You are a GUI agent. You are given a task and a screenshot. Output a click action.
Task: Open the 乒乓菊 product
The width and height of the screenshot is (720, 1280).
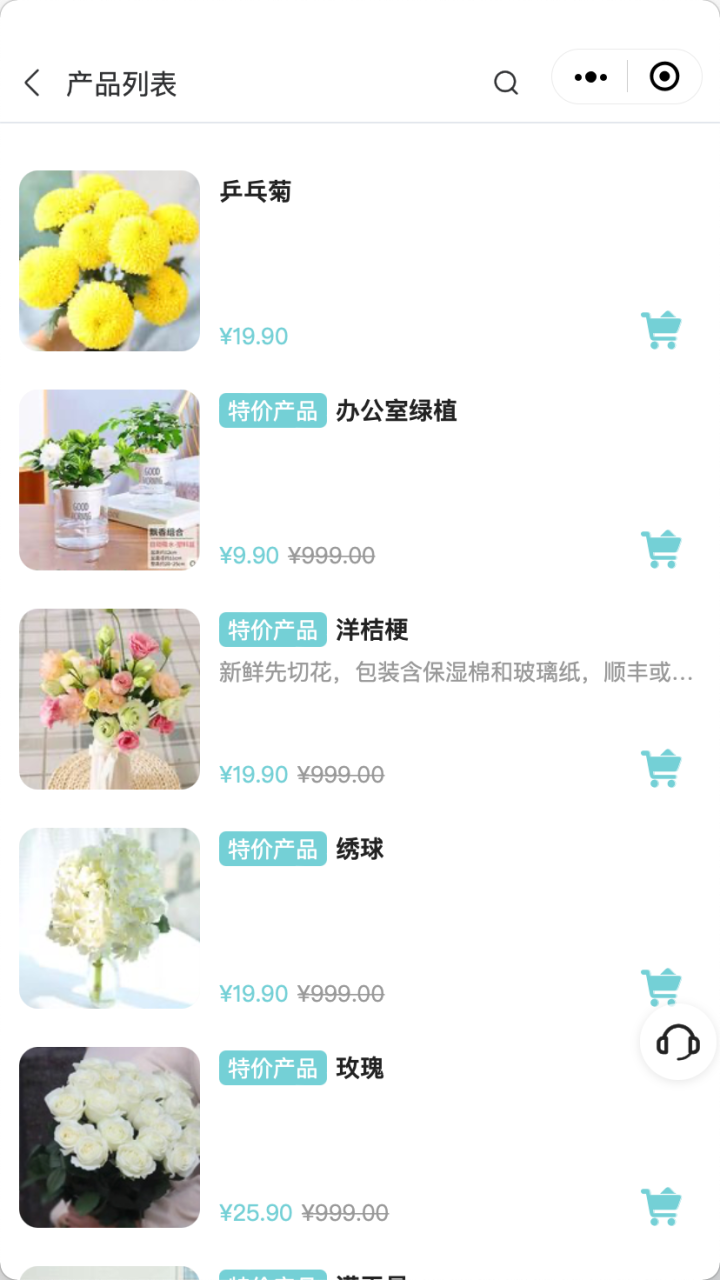pyautogui.click(x=109, y=260)
